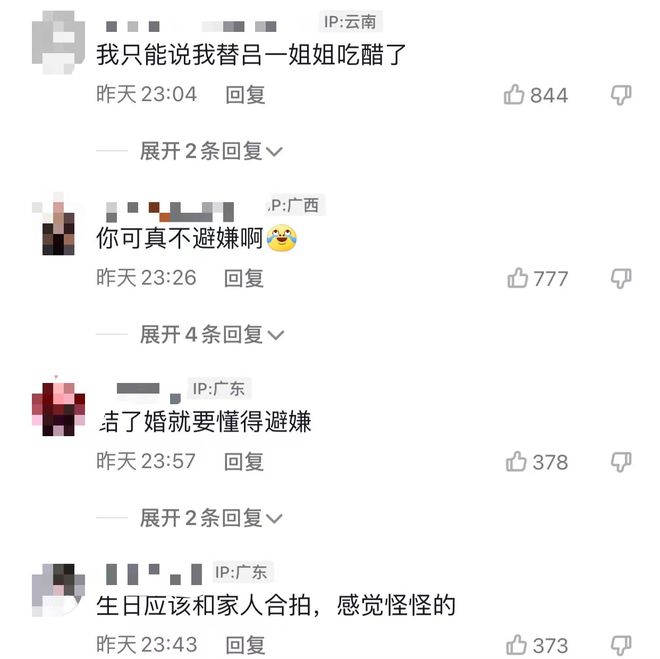The height and width of the screenshot is (659, 660).
Task: Open the avatar of the 云南 commenter
Action: click(58, 40)
